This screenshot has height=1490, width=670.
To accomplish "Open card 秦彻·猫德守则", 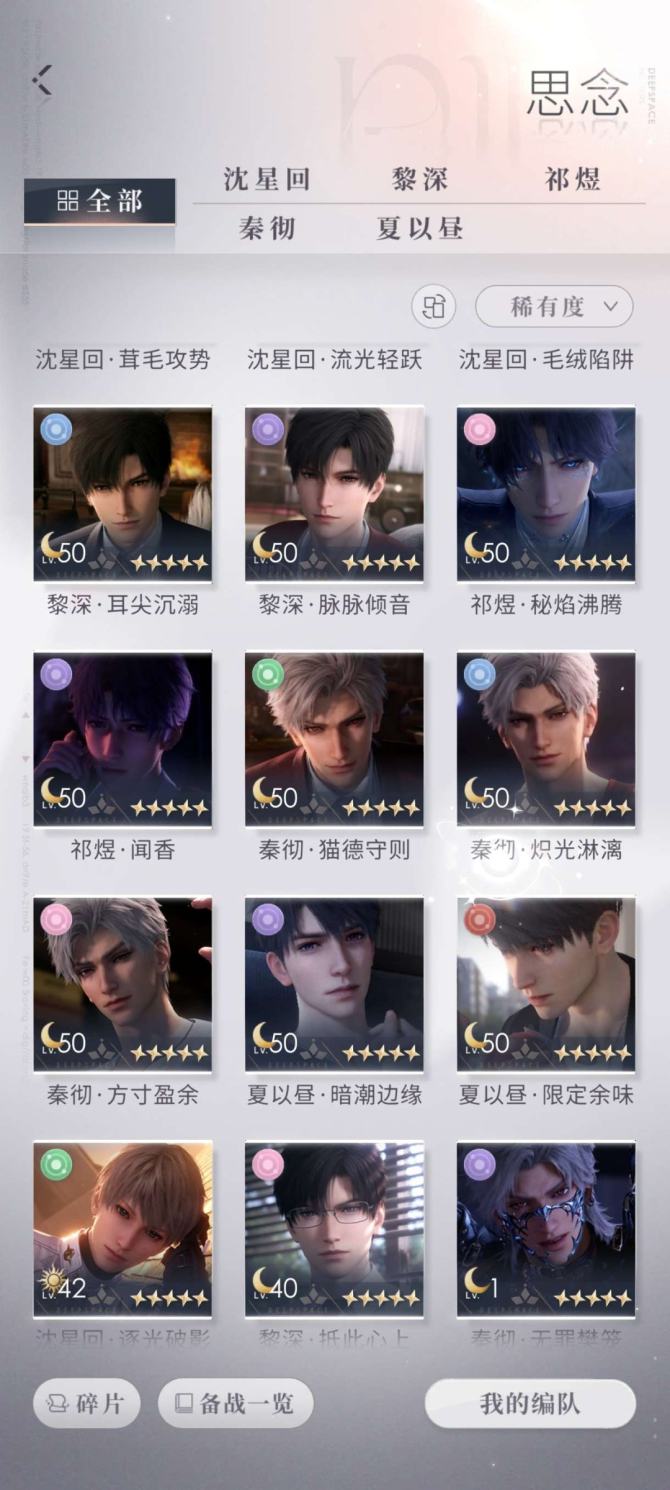I will click(x=334, y=740).
